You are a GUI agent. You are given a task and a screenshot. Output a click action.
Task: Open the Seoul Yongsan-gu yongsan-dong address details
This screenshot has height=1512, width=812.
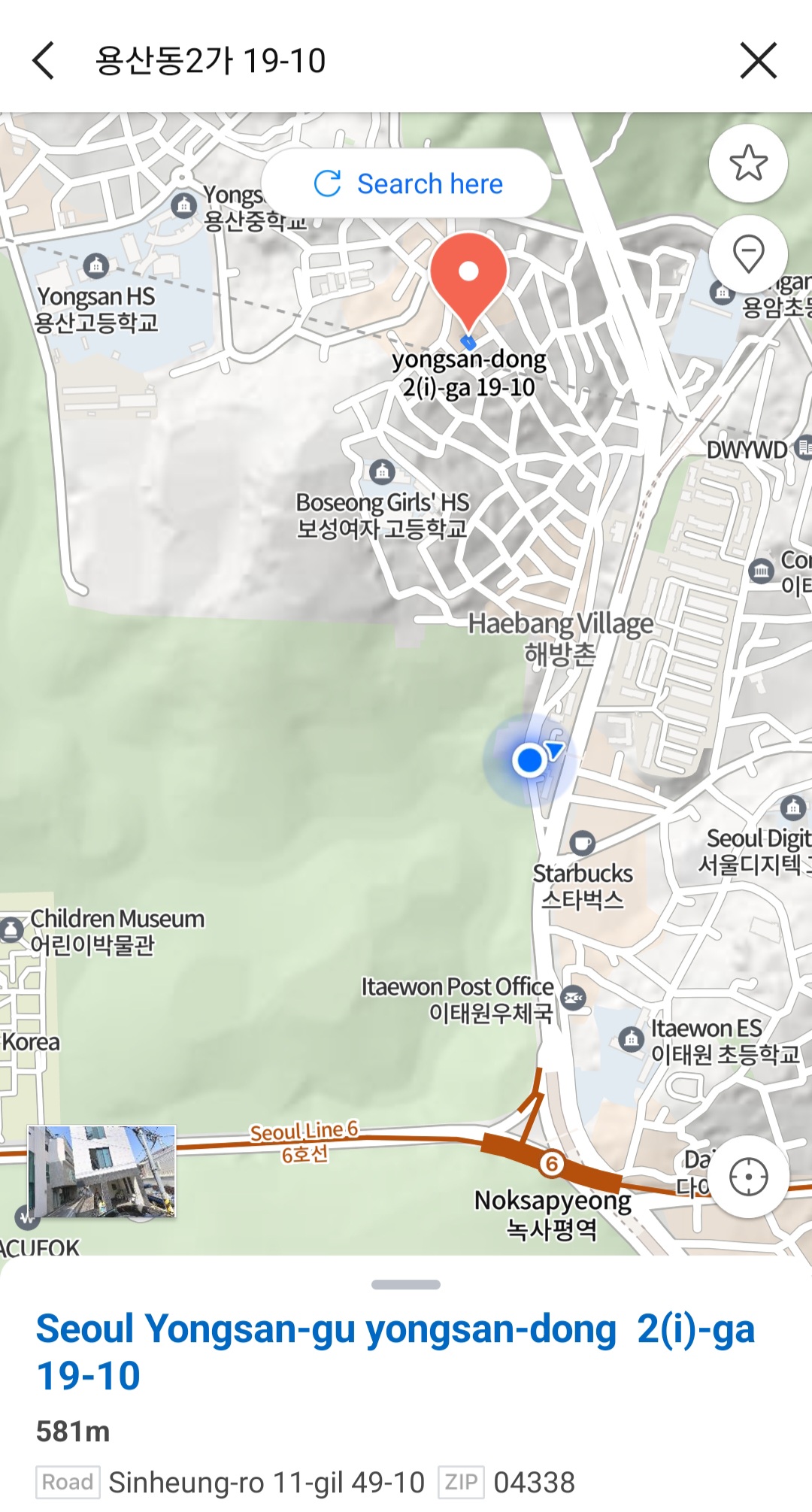[395, 1351]
